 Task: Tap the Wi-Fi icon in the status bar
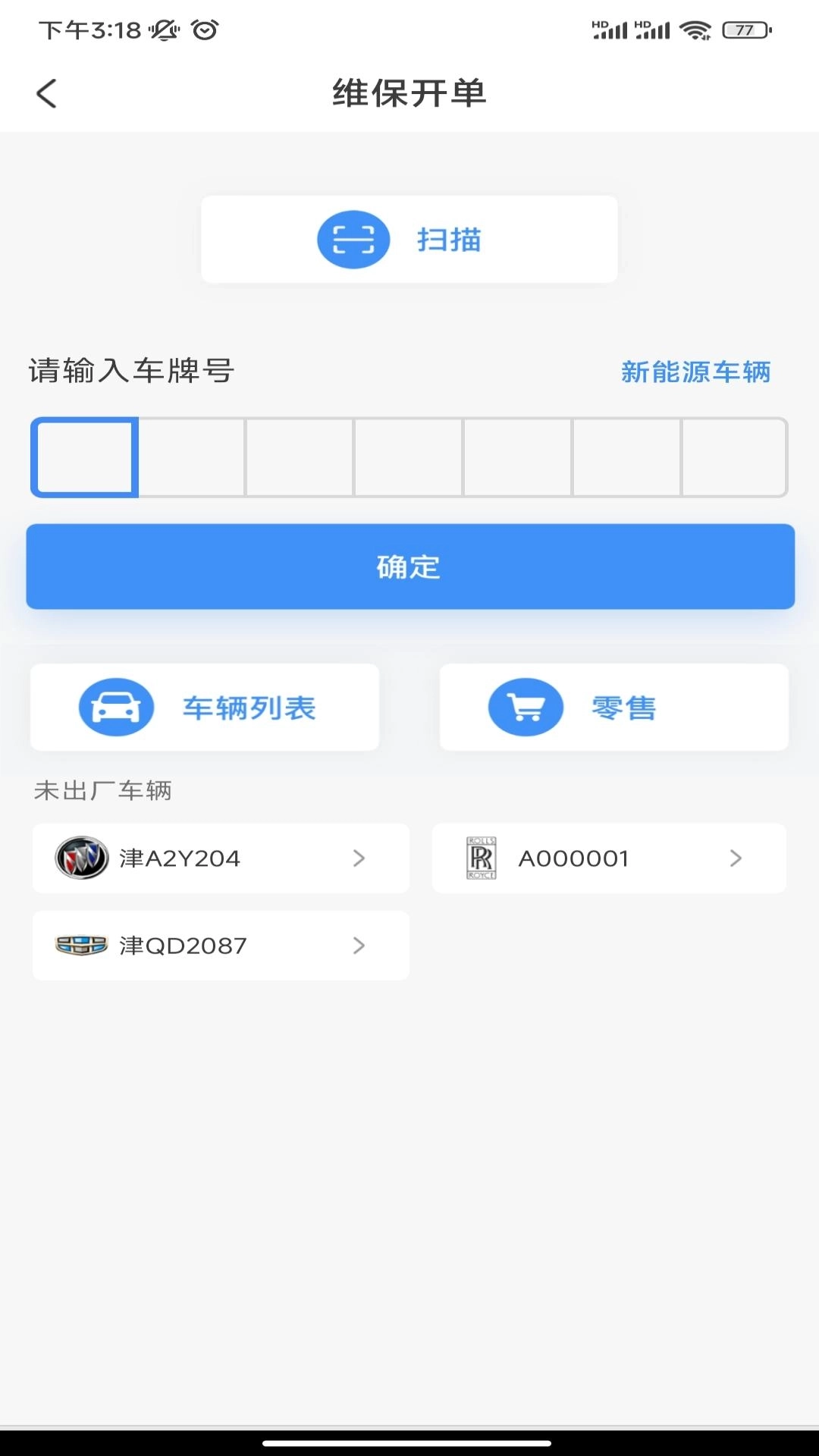coord(695,30)
